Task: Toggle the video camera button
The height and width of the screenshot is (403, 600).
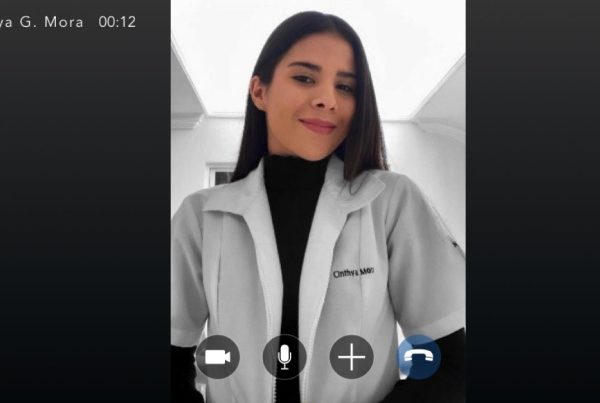Action: [217, 357]
